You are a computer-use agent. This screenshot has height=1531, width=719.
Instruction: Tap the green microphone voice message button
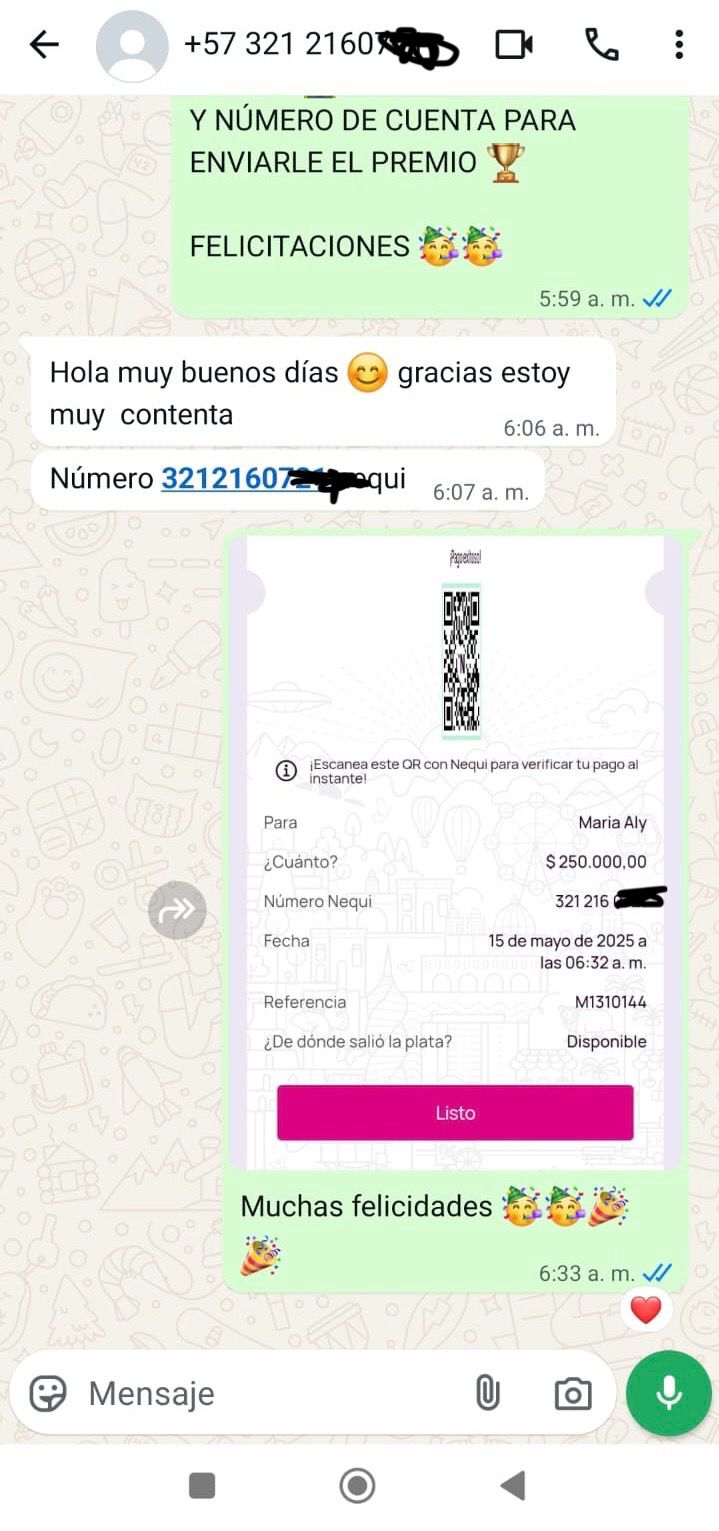coord(669,1393)
